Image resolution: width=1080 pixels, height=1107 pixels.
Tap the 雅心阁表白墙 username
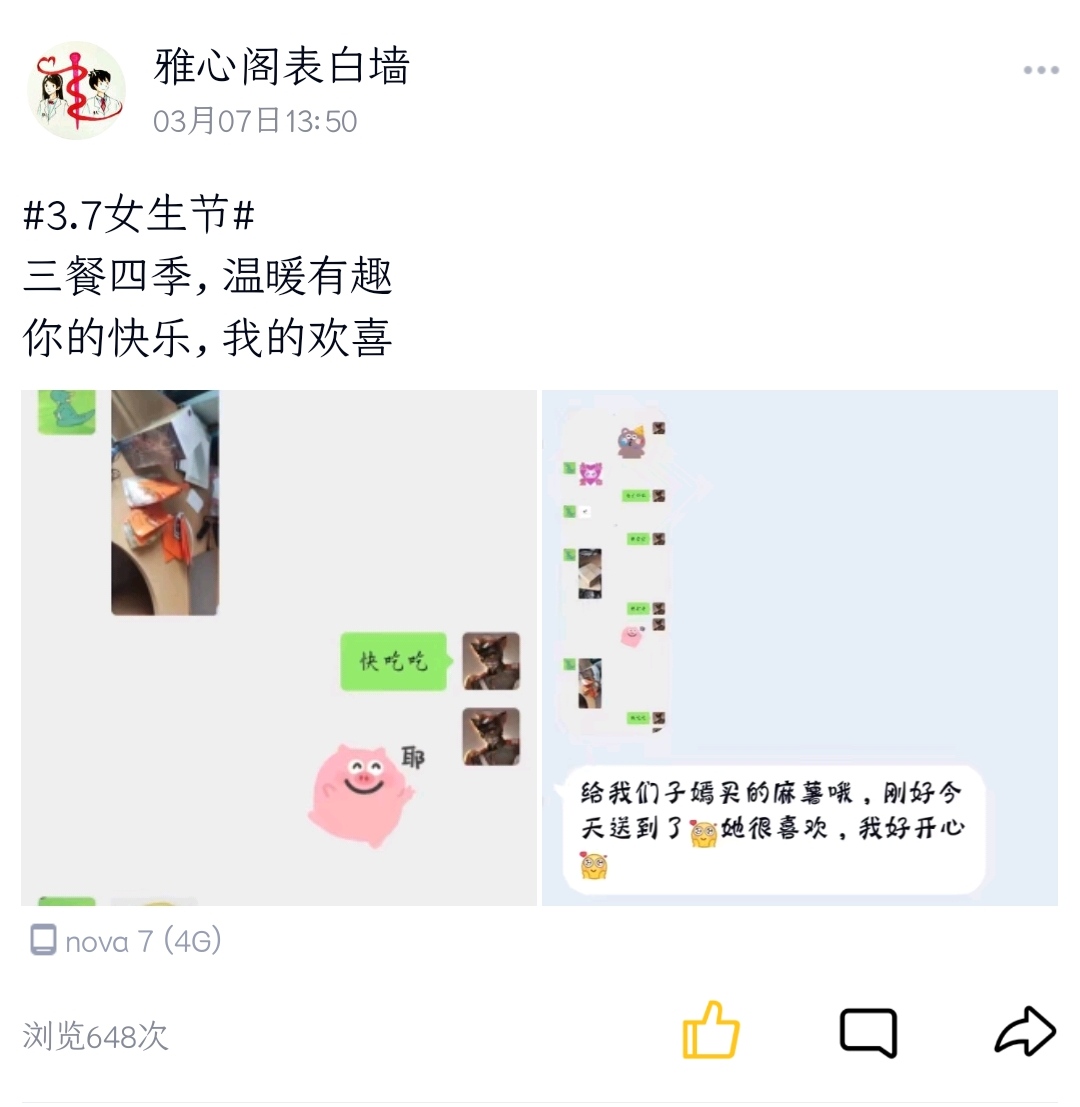[281, 67]
